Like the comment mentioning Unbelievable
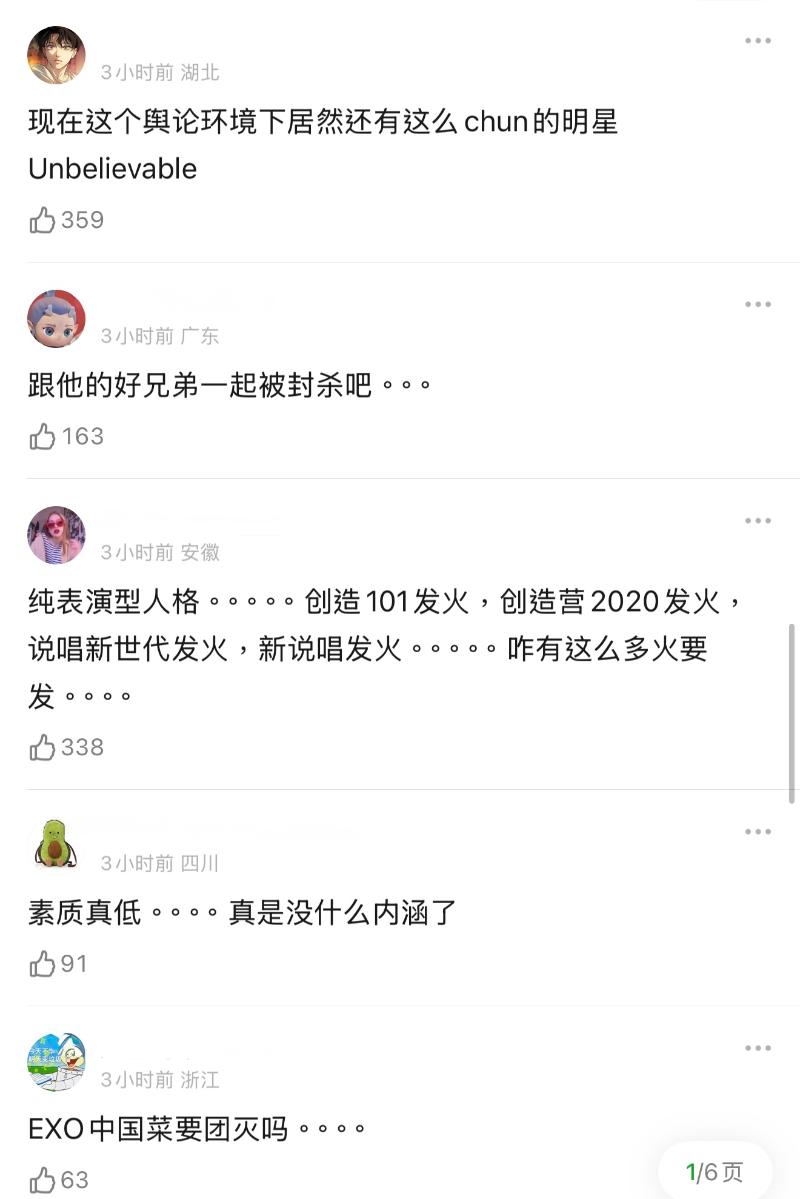The width and height of the screenshot is (800, 1199). 43,220
